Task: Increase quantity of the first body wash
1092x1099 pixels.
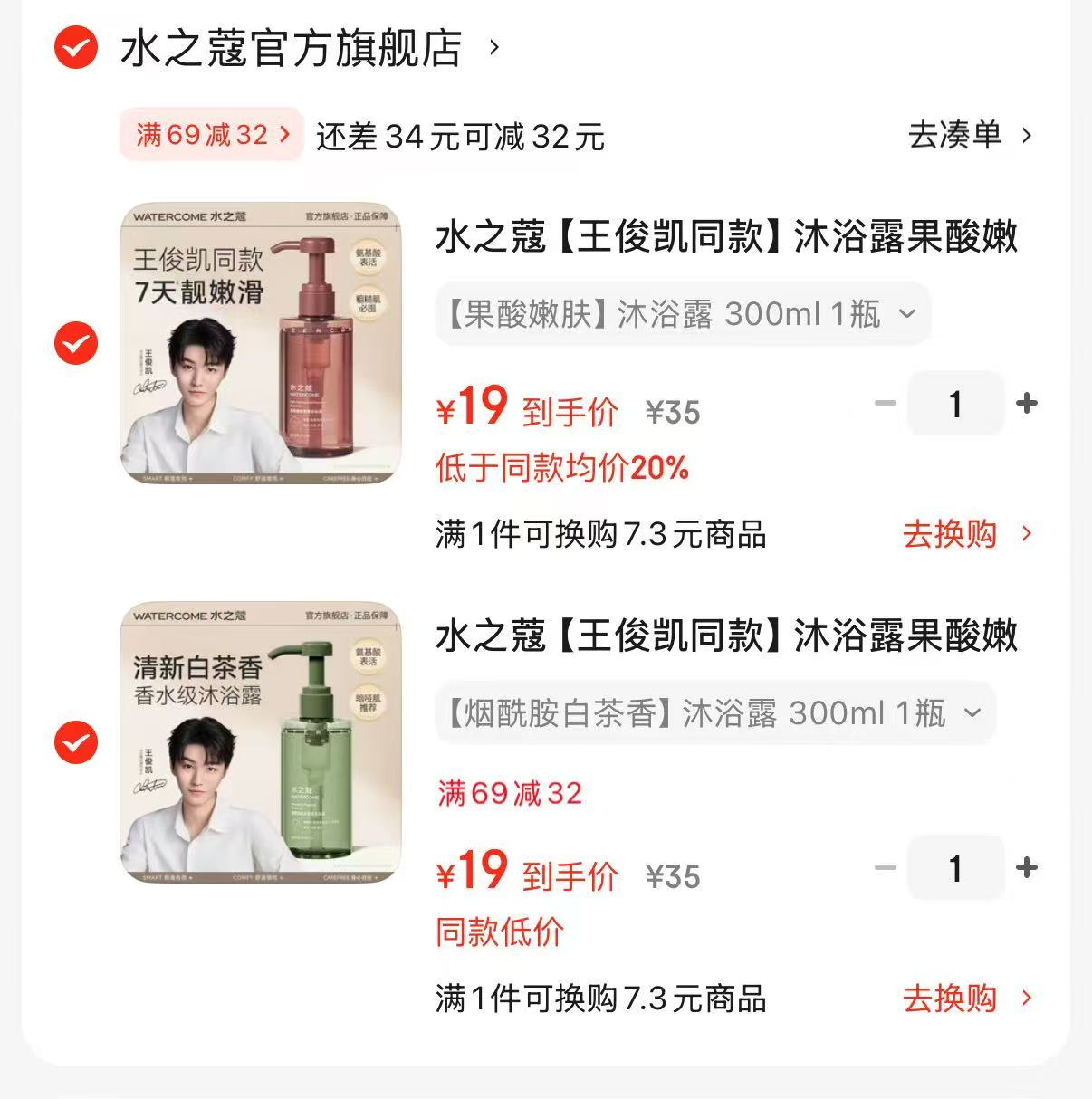Action: click(1028, 404)
